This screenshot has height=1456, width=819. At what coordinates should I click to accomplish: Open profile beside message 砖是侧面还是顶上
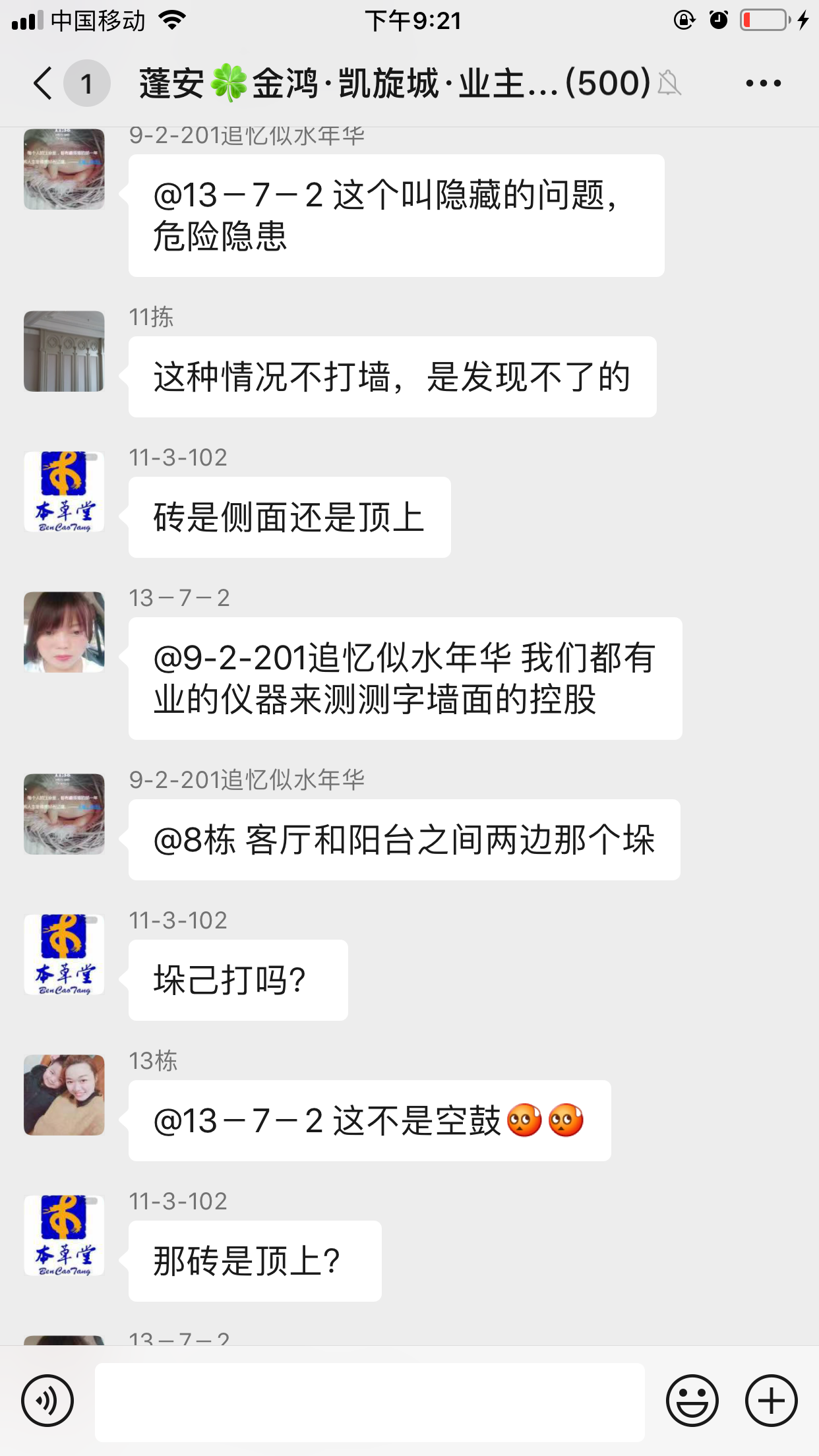tap(64, 492)
